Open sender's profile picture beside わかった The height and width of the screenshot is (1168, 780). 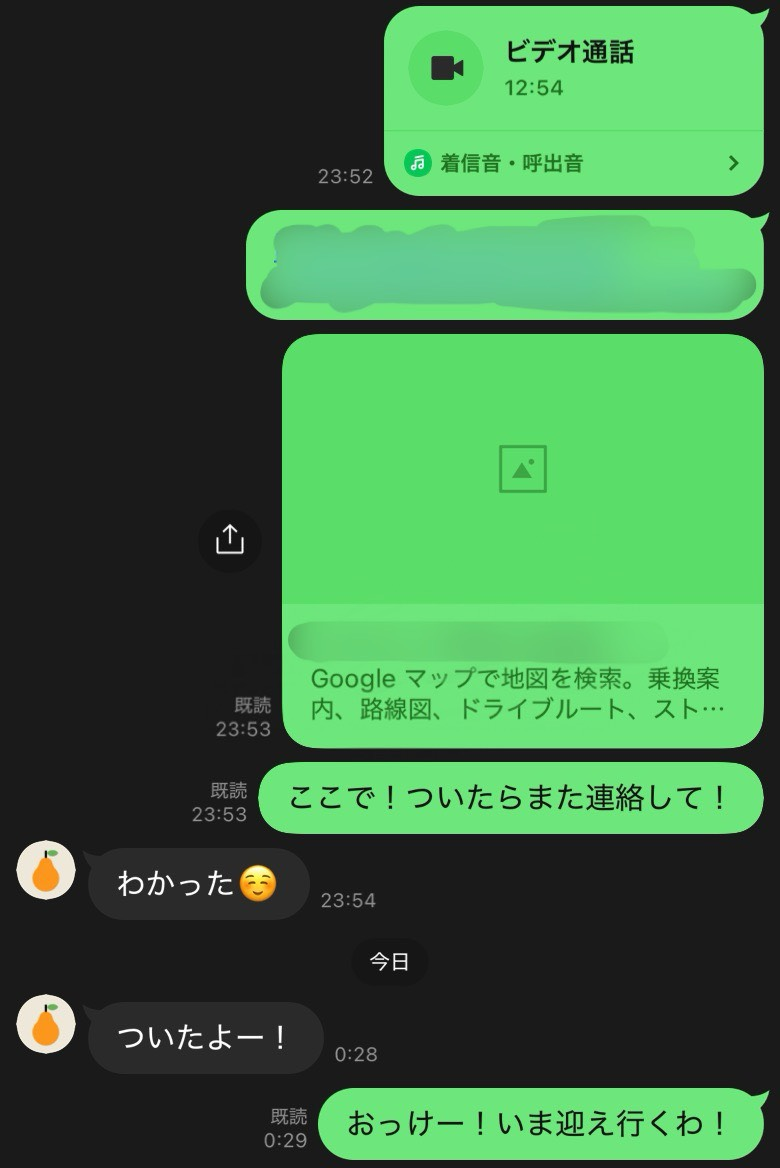click(x=46, y=870)
